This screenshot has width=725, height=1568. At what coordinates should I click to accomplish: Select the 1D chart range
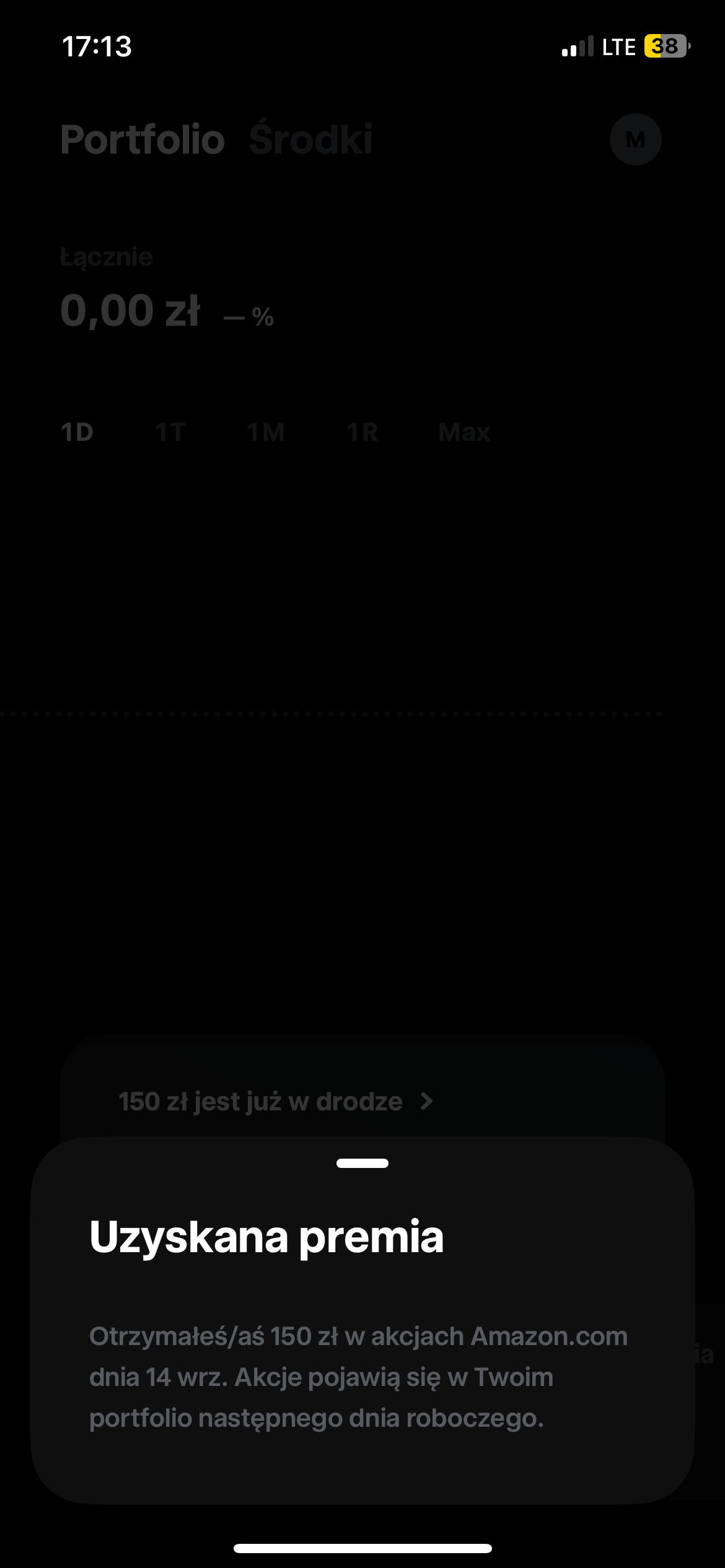(77, 432)
